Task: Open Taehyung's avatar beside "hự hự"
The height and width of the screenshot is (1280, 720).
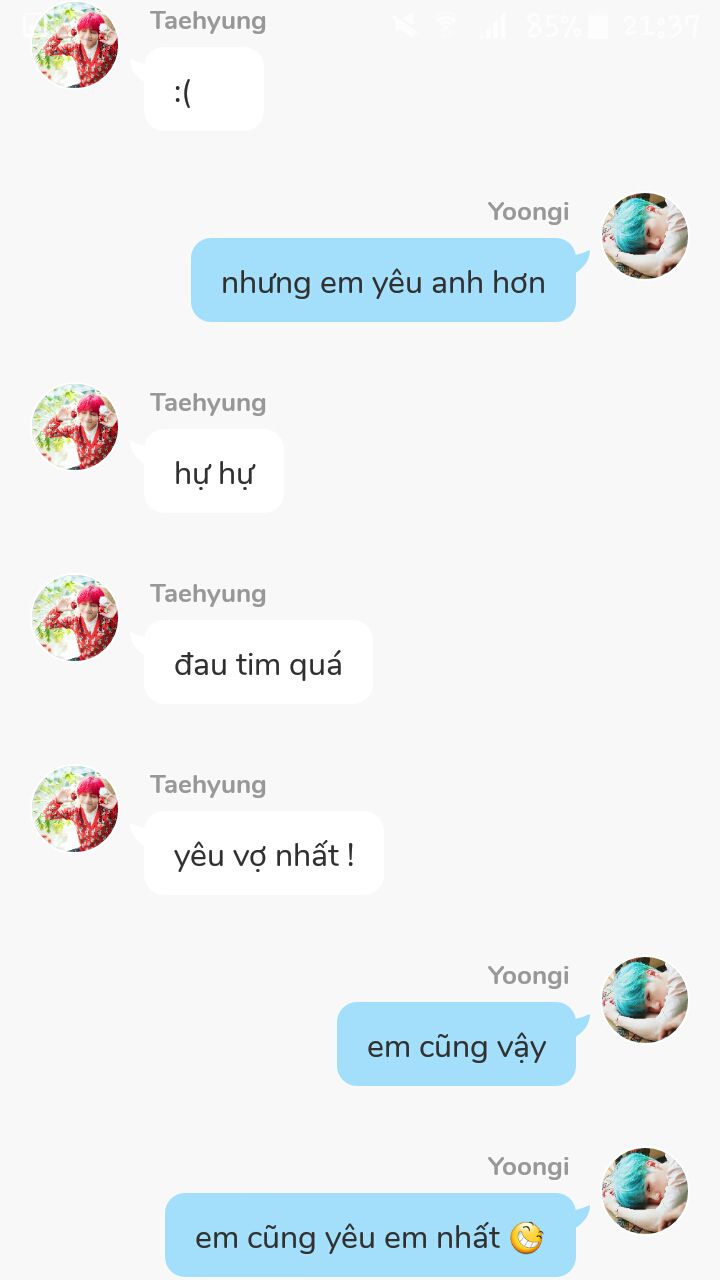Action: [75, 427]
